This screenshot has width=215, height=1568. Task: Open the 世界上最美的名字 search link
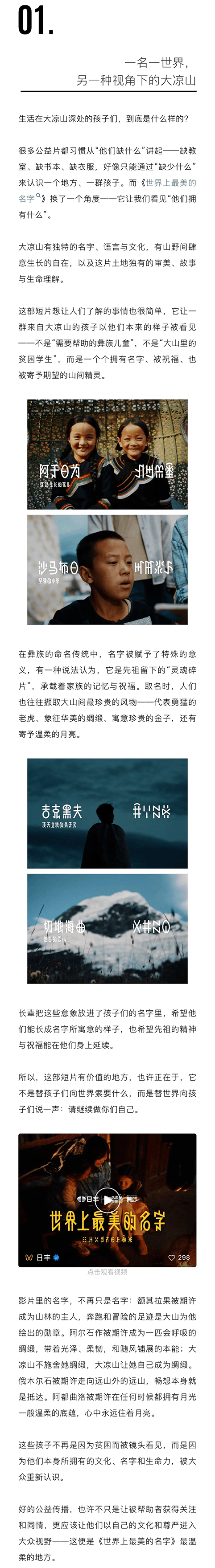pos(170,182)
